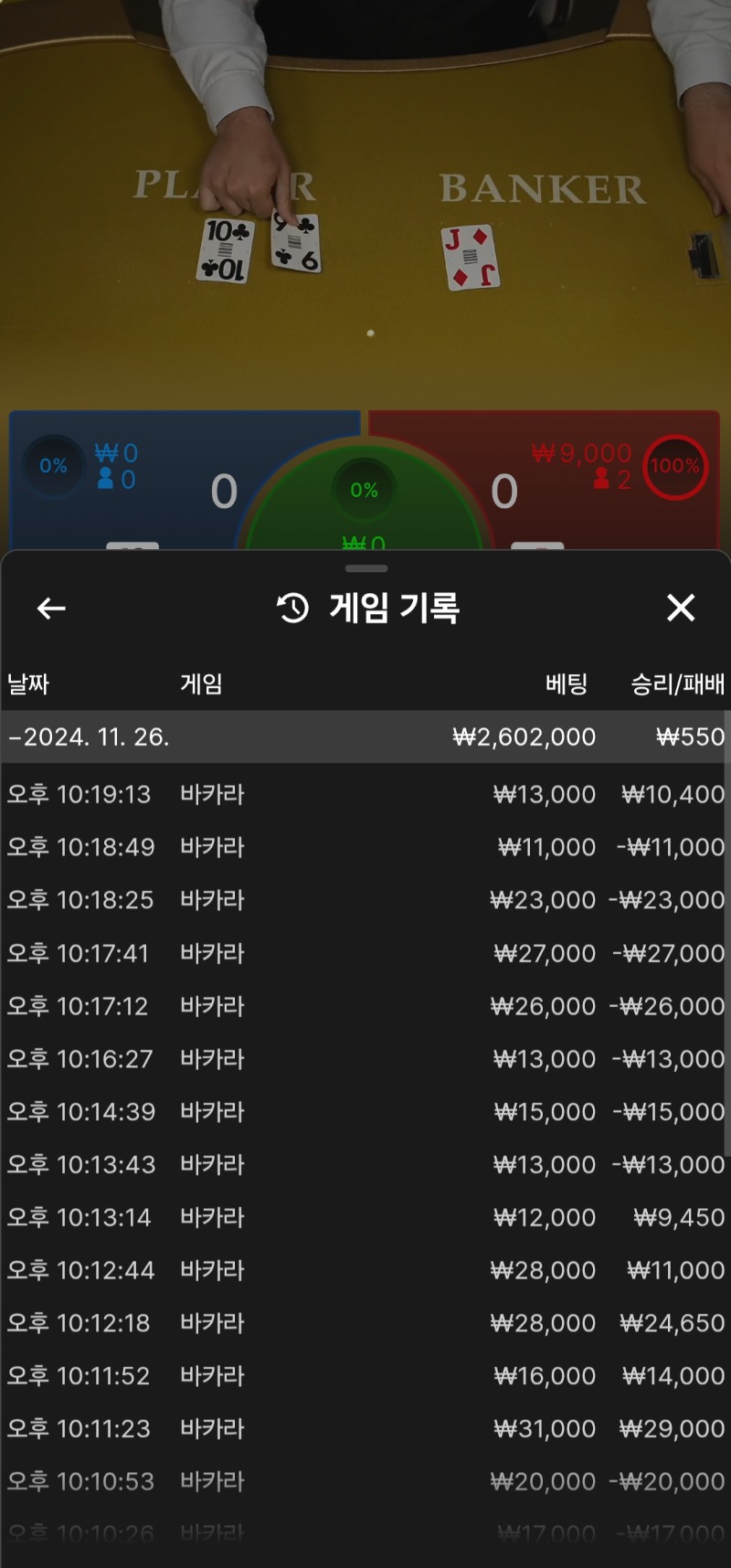This screenshot has height=1568, width=731.
Task: Open the 오후 10:18:49 바카라 record
Action: click(x=365, y=847)
